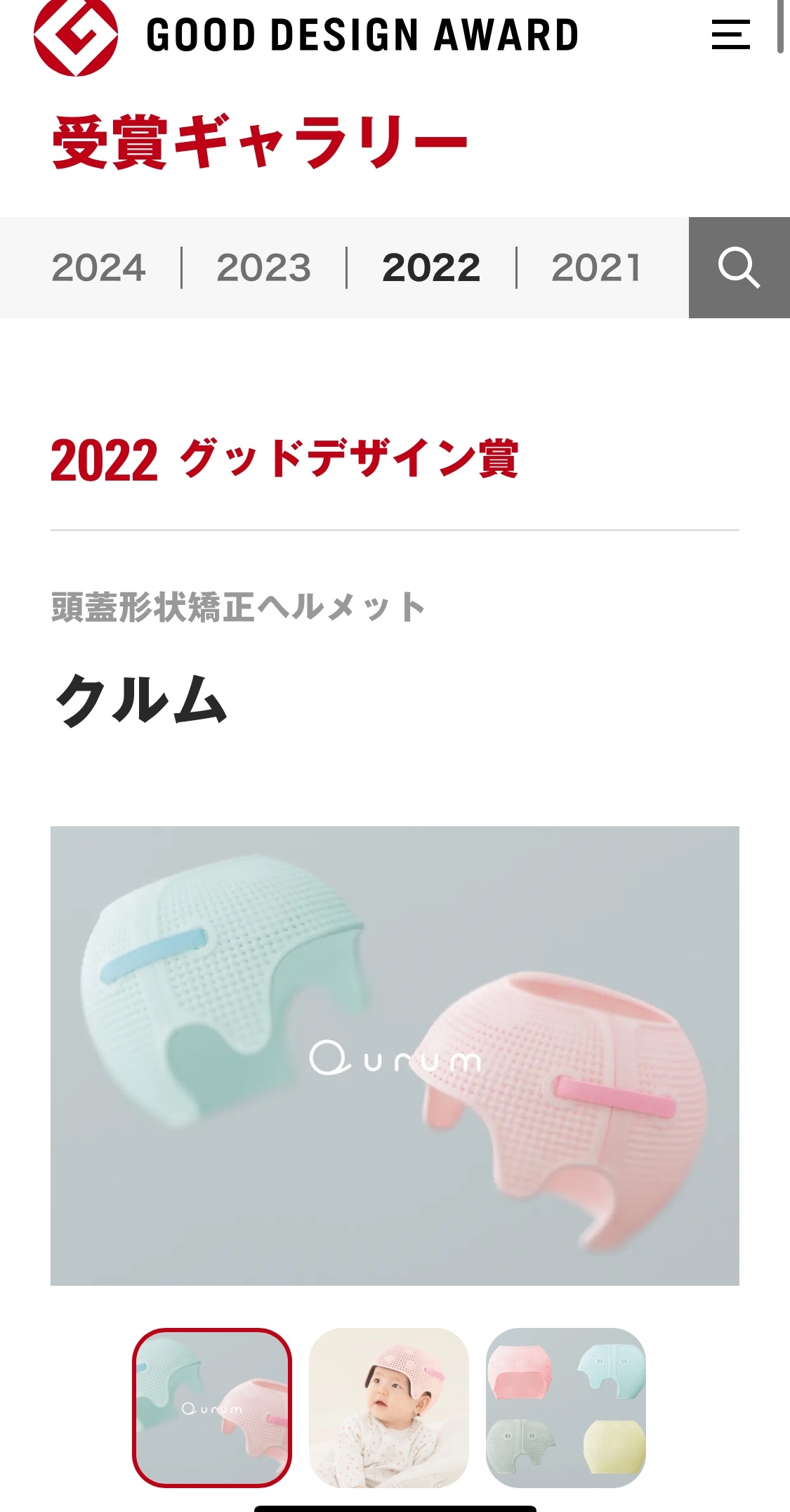Open the Good Design Award home logo

pos(306,35)
